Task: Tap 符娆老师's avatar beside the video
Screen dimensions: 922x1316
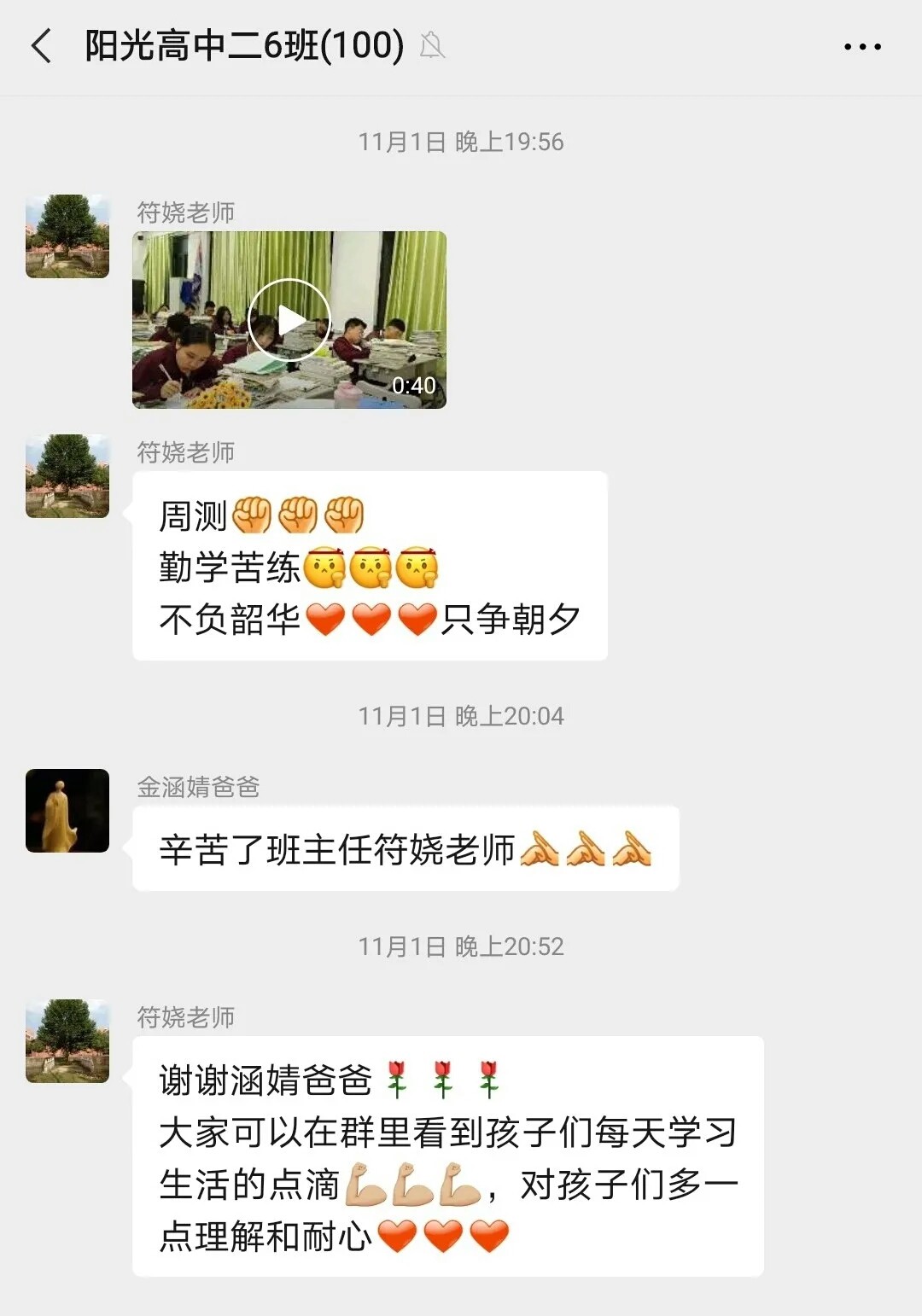Action: pos(67,236)
